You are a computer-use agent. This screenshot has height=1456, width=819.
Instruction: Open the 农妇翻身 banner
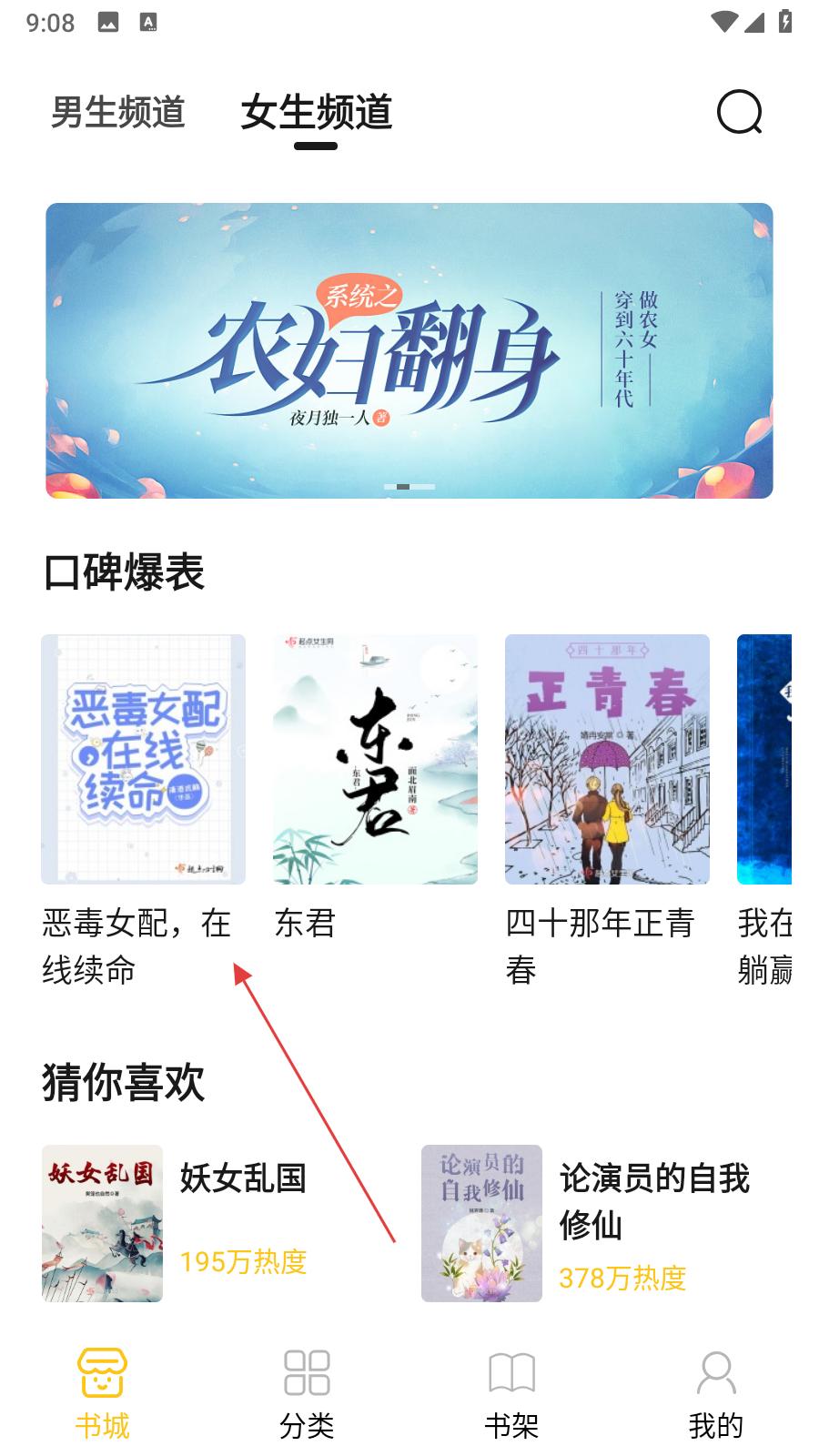pos(409,350)
